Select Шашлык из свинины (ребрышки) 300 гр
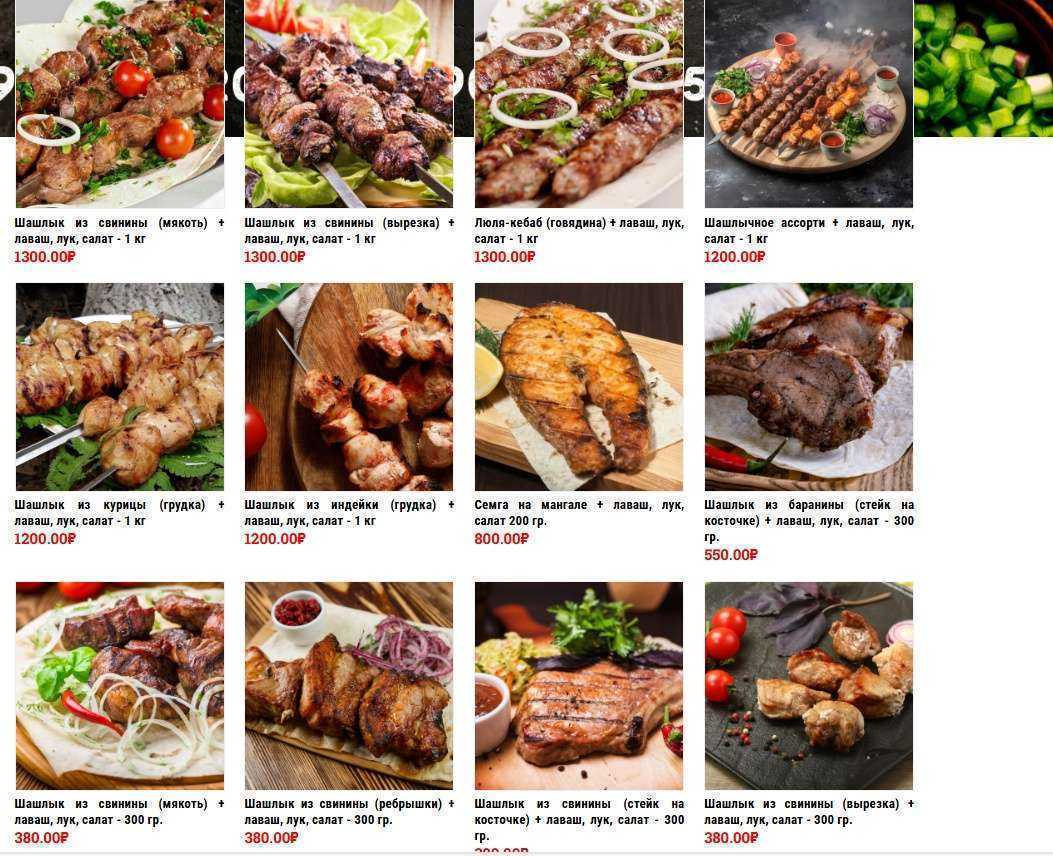Viewport: 1053px width, 856px height. coord(348,686)
